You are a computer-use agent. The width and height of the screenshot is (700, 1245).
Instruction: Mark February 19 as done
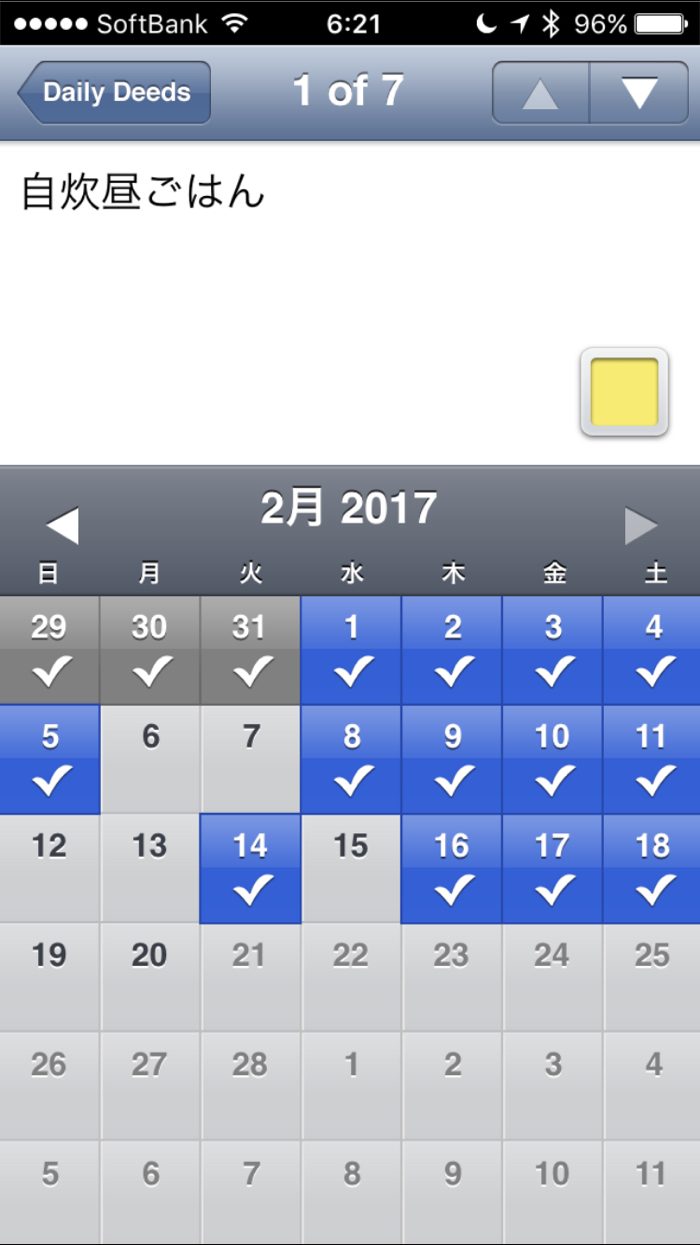coord(50,977)
